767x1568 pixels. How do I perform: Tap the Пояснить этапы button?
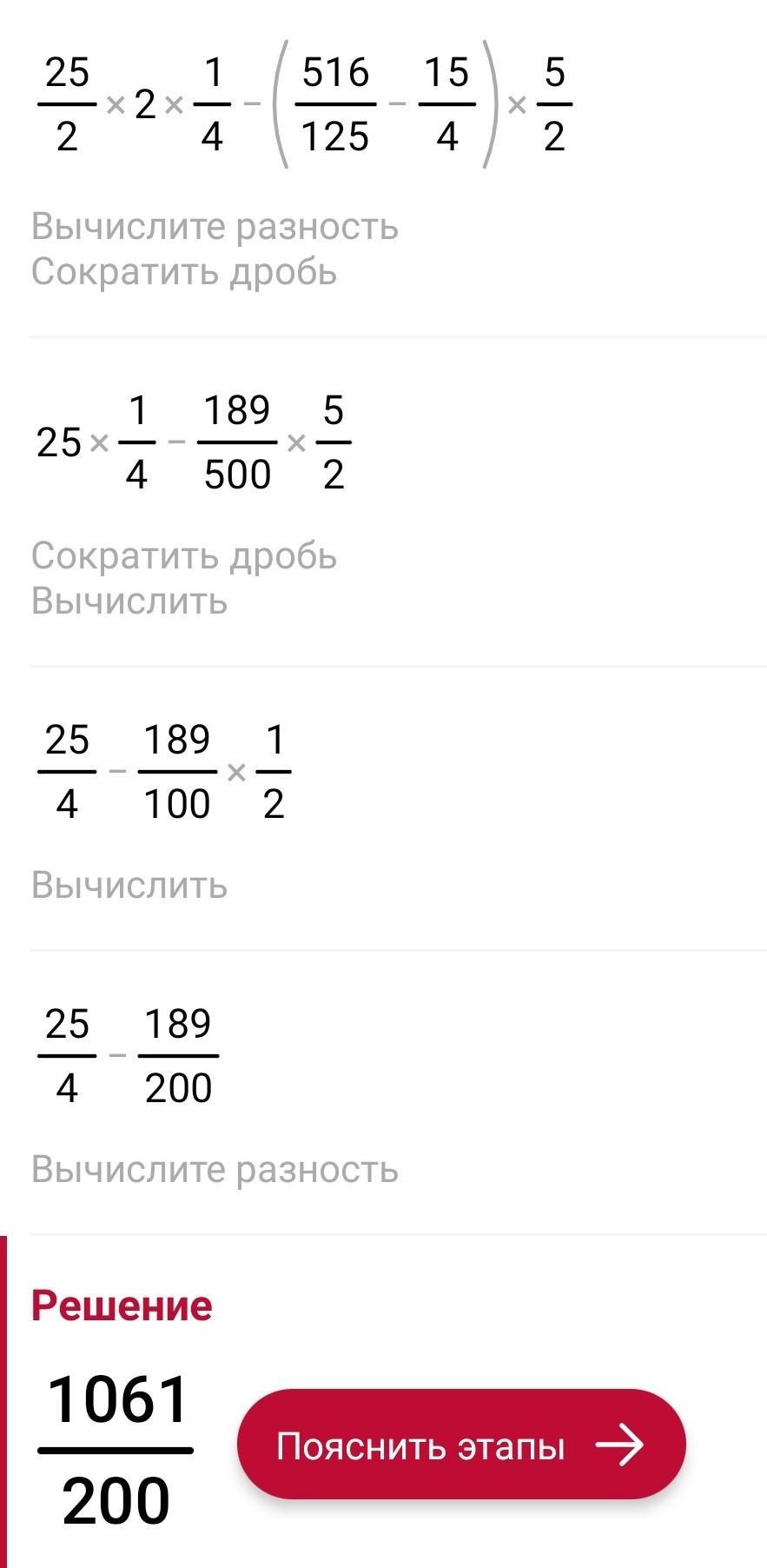(x=460, y=1445)
